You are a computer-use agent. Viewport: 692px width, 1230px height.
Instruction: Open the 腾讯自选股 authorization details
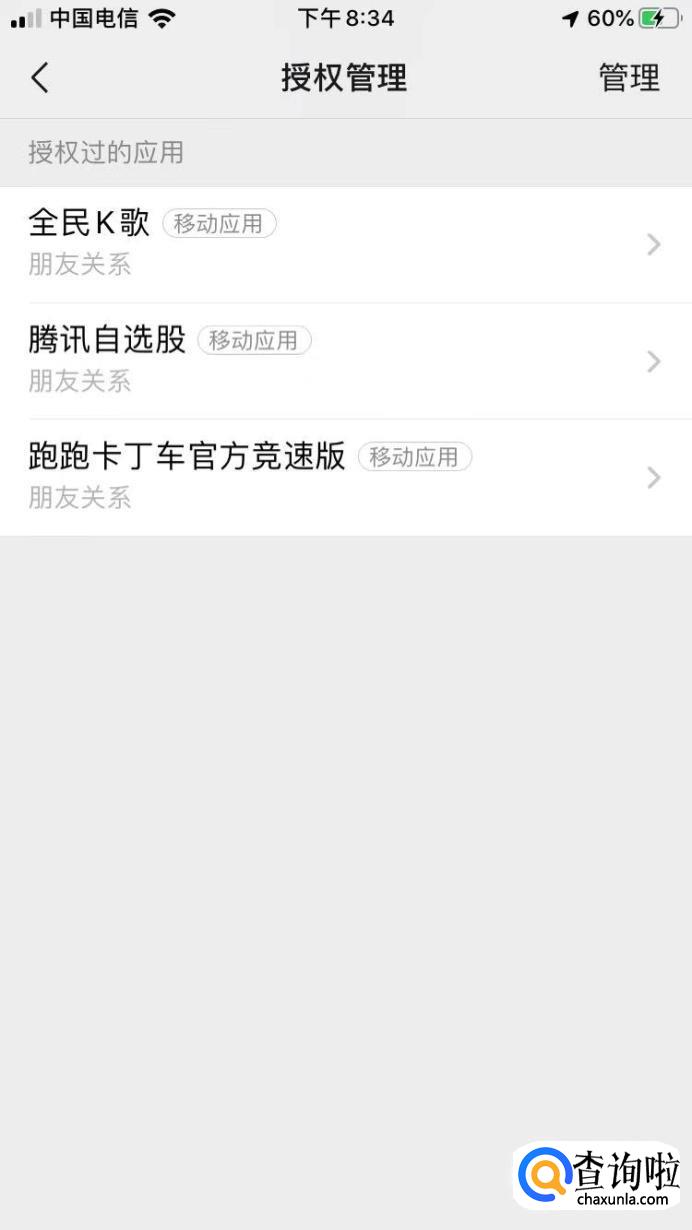345,360
